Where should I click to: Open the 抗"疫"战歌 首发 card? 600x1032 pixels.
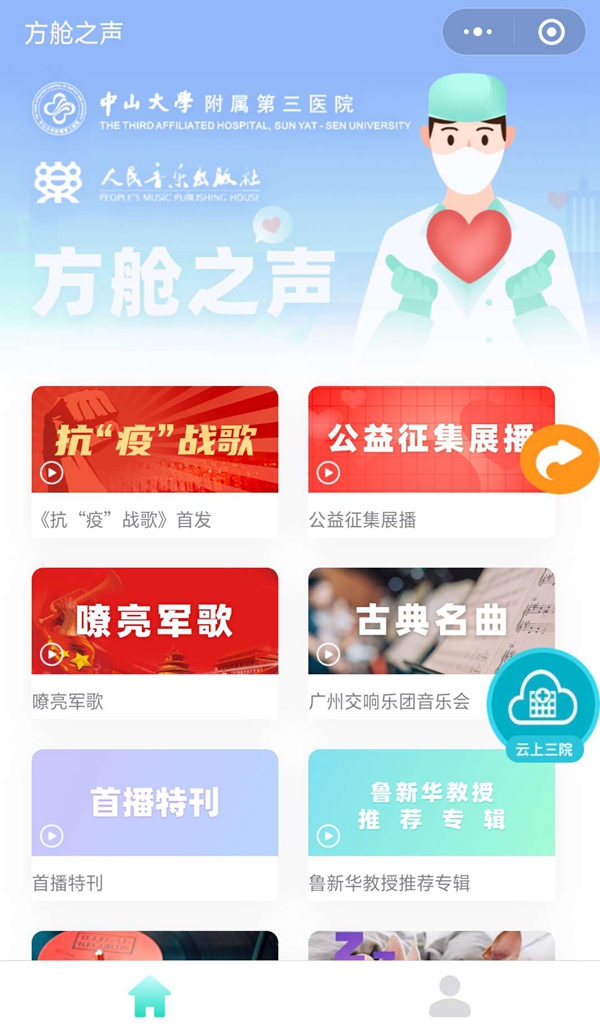click(155, 461)
